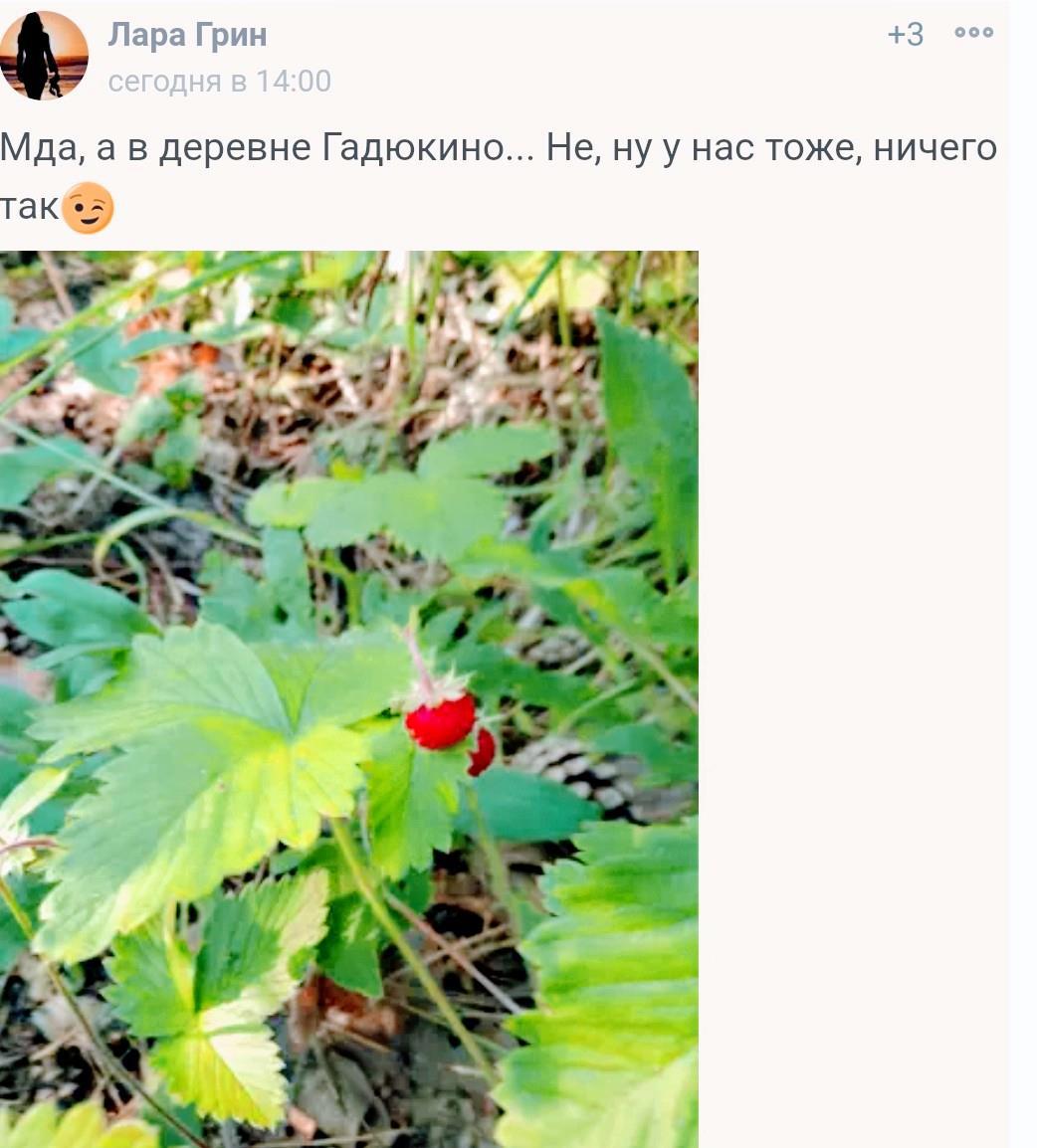Tap the +3 rating on the post
Screen dimensions: 1037x1148
coord(905,35)
